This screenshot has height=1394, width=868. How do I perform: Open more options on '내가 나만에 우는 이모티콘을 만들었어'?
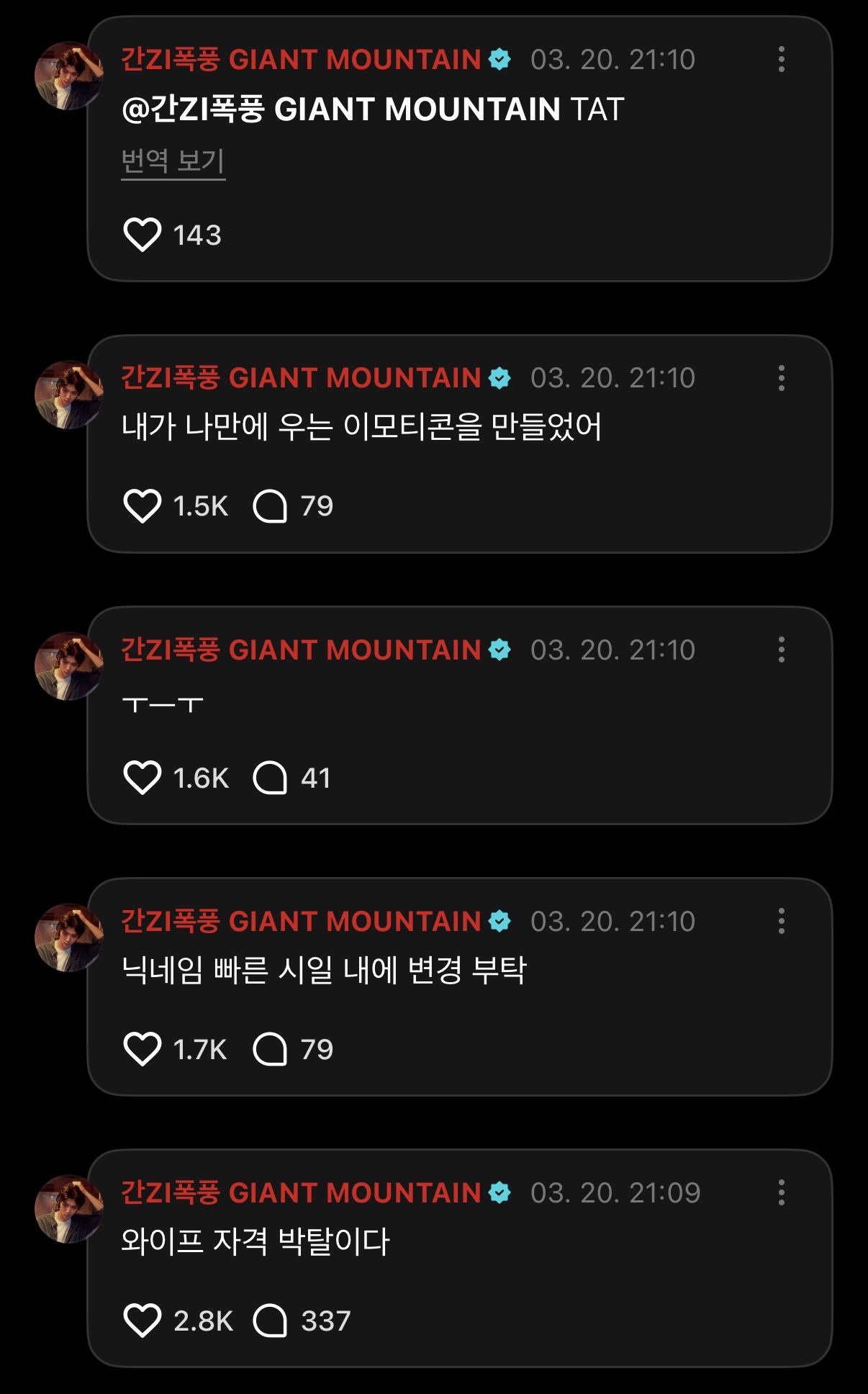point(781,378)
